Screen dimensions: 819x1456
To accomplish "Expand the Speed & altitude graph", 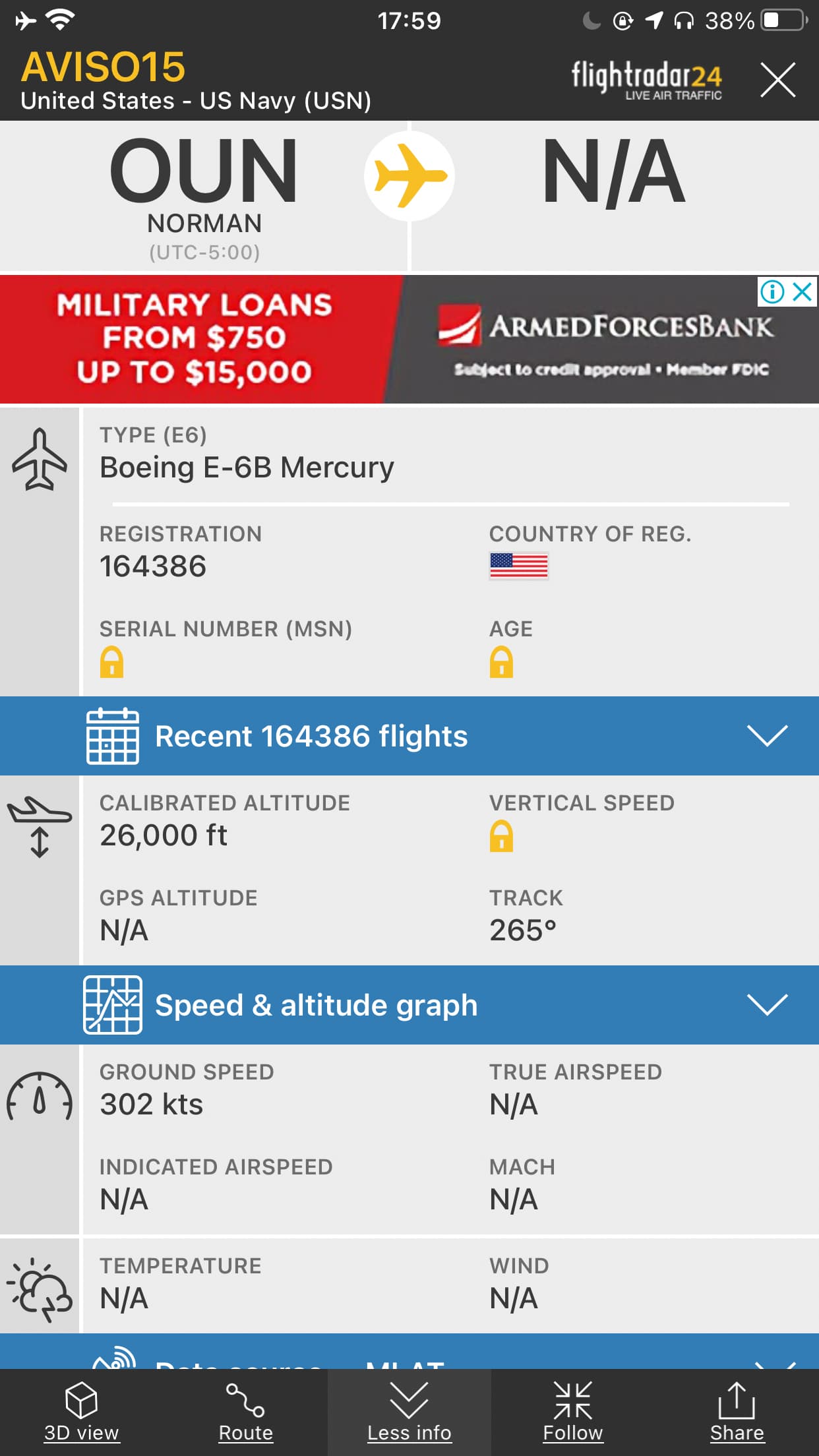I will tap(409, 1005).
